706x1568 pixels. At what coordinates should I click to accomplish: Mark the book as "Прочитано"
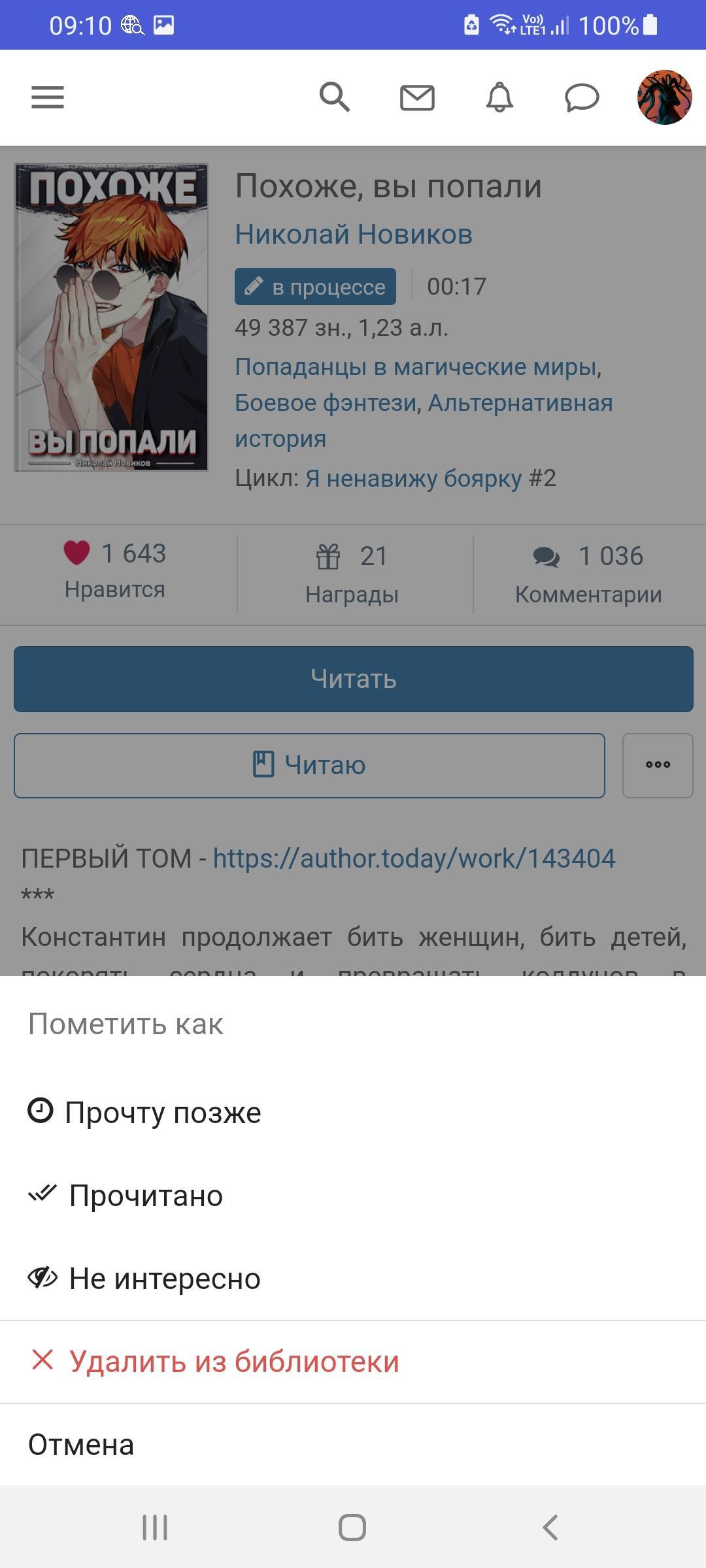coord(146,1196)
